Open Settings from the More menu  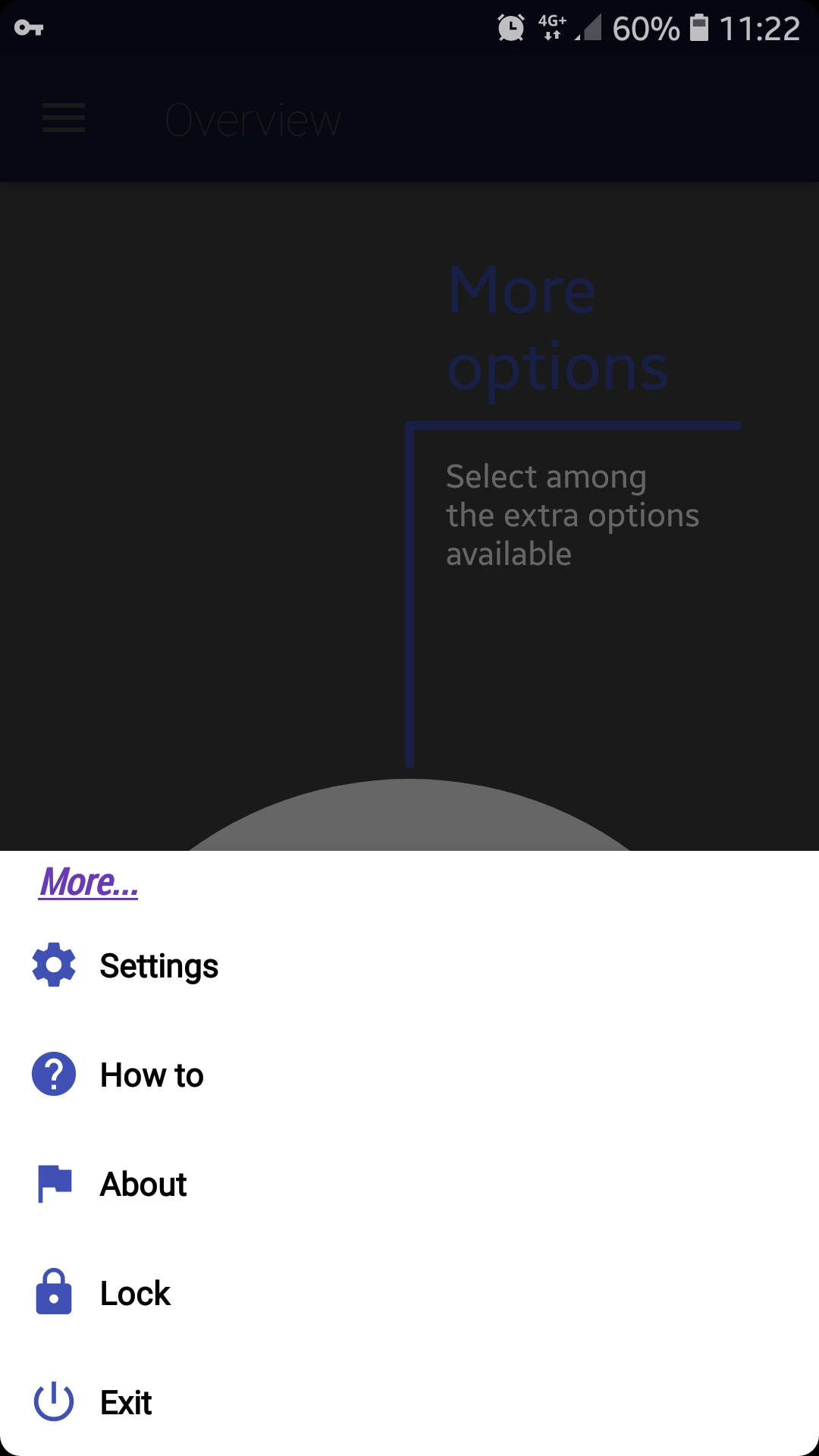158,966
